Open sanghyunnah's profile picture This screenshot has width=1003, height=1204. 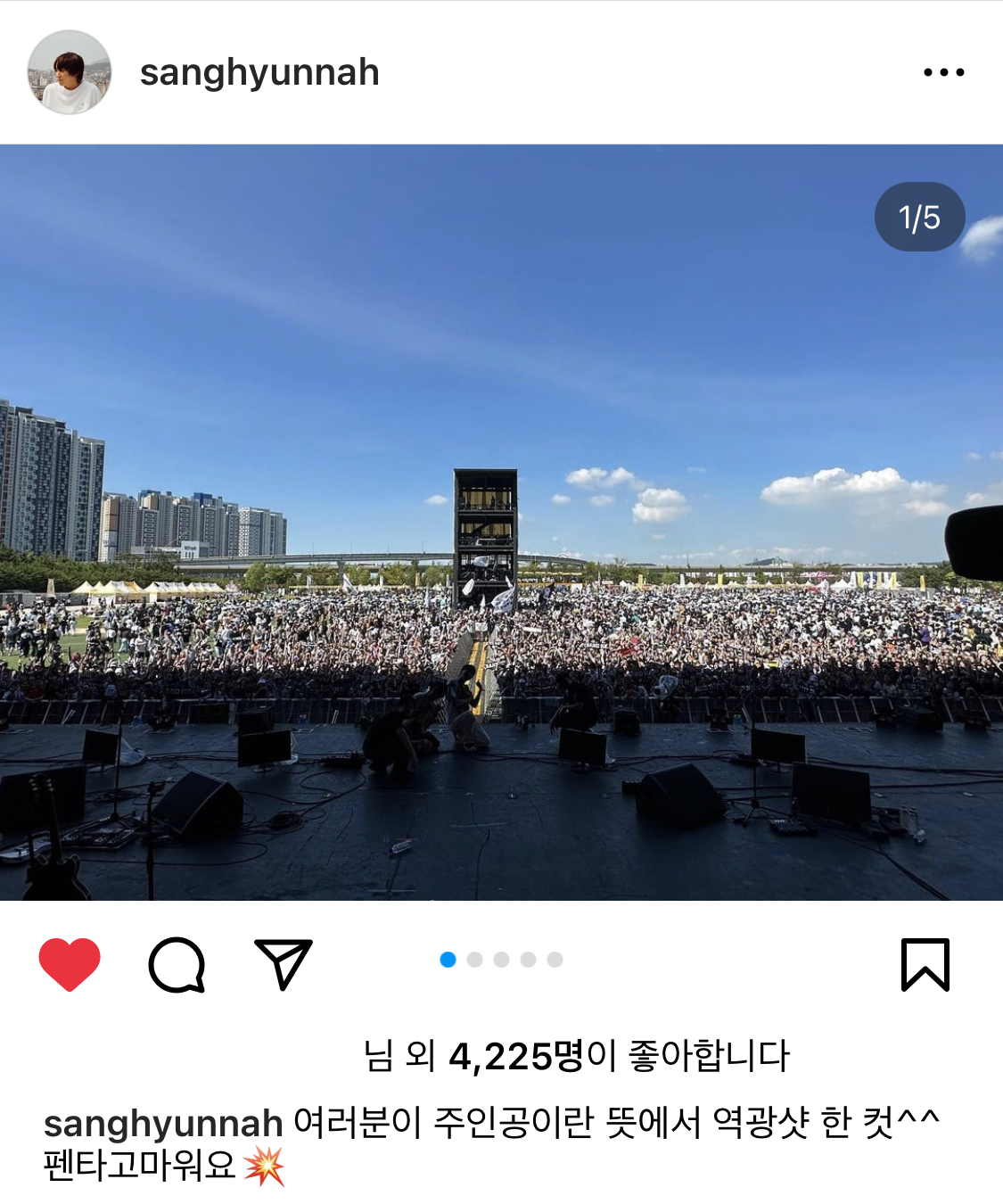[x=70, y=72]
